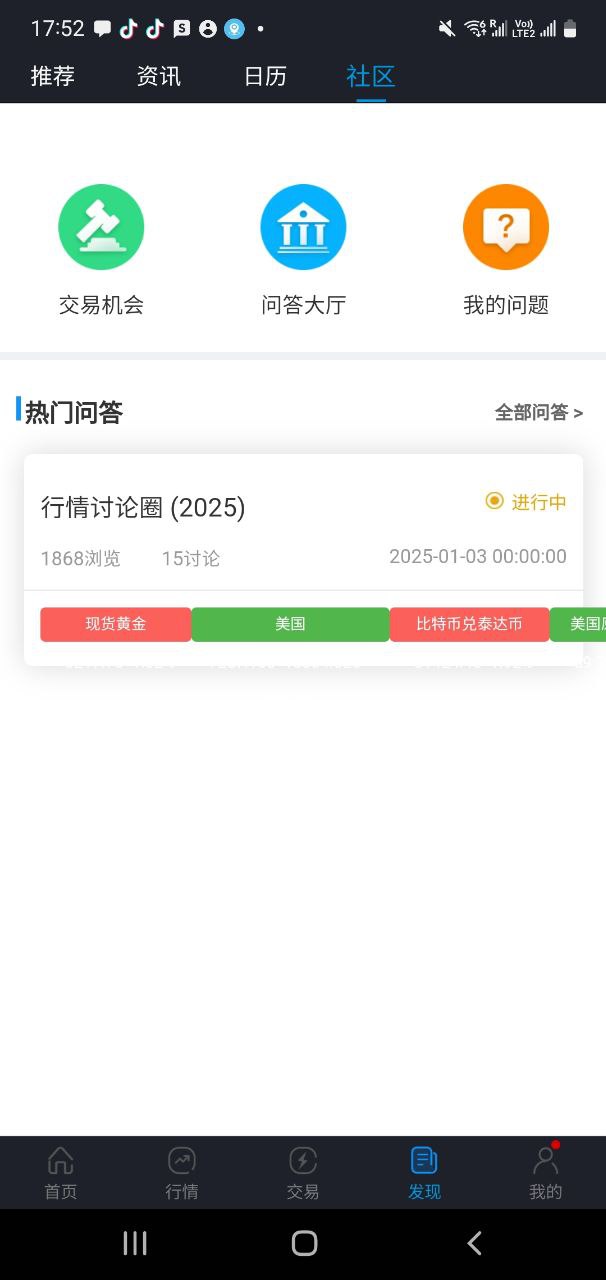Go to 行情 in bottom navigation
Viewport: 606px width, 1280px height.
click(x=182, y=1173)
